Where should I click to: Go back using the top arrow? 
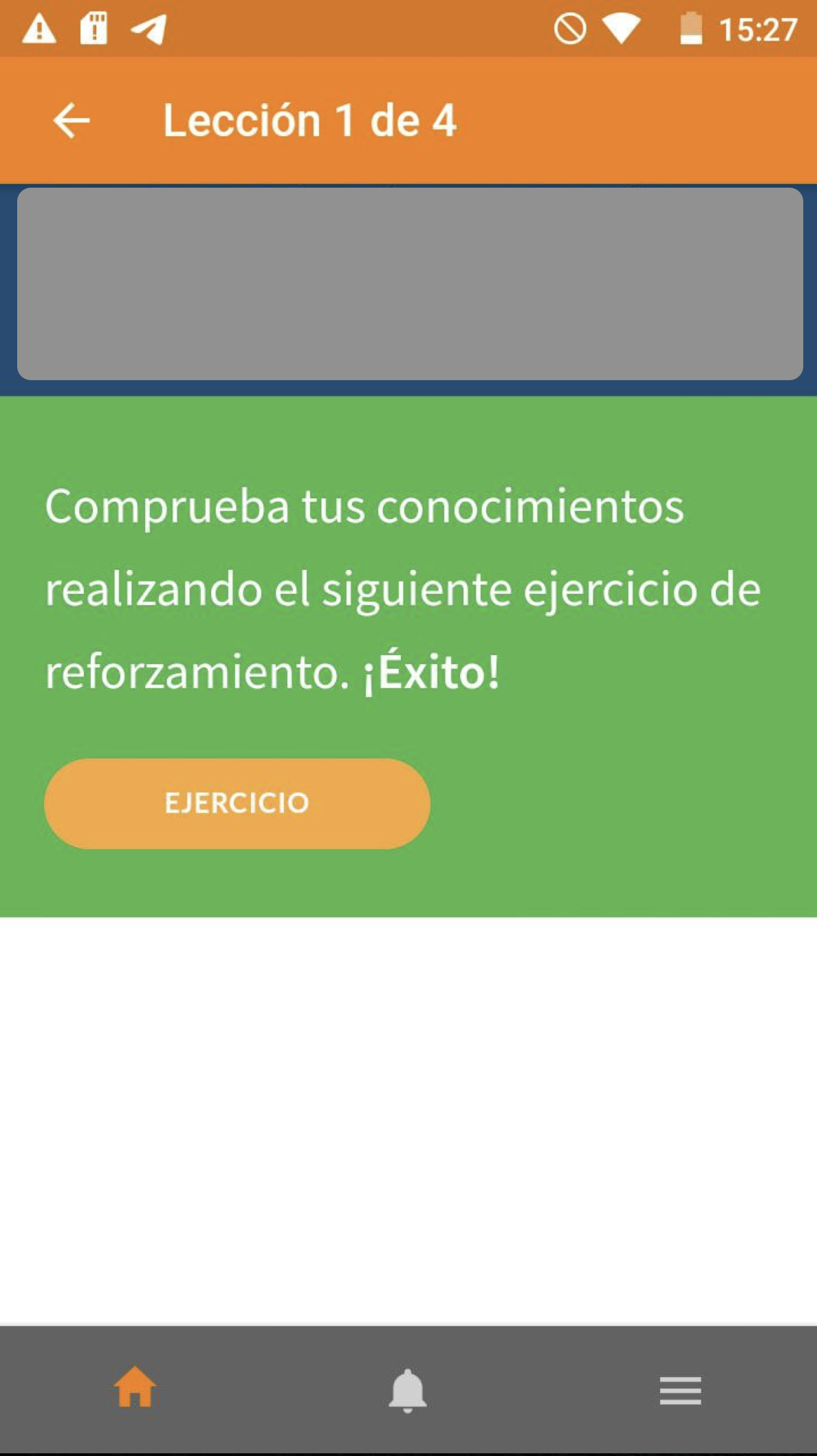[x=72, y=120]
